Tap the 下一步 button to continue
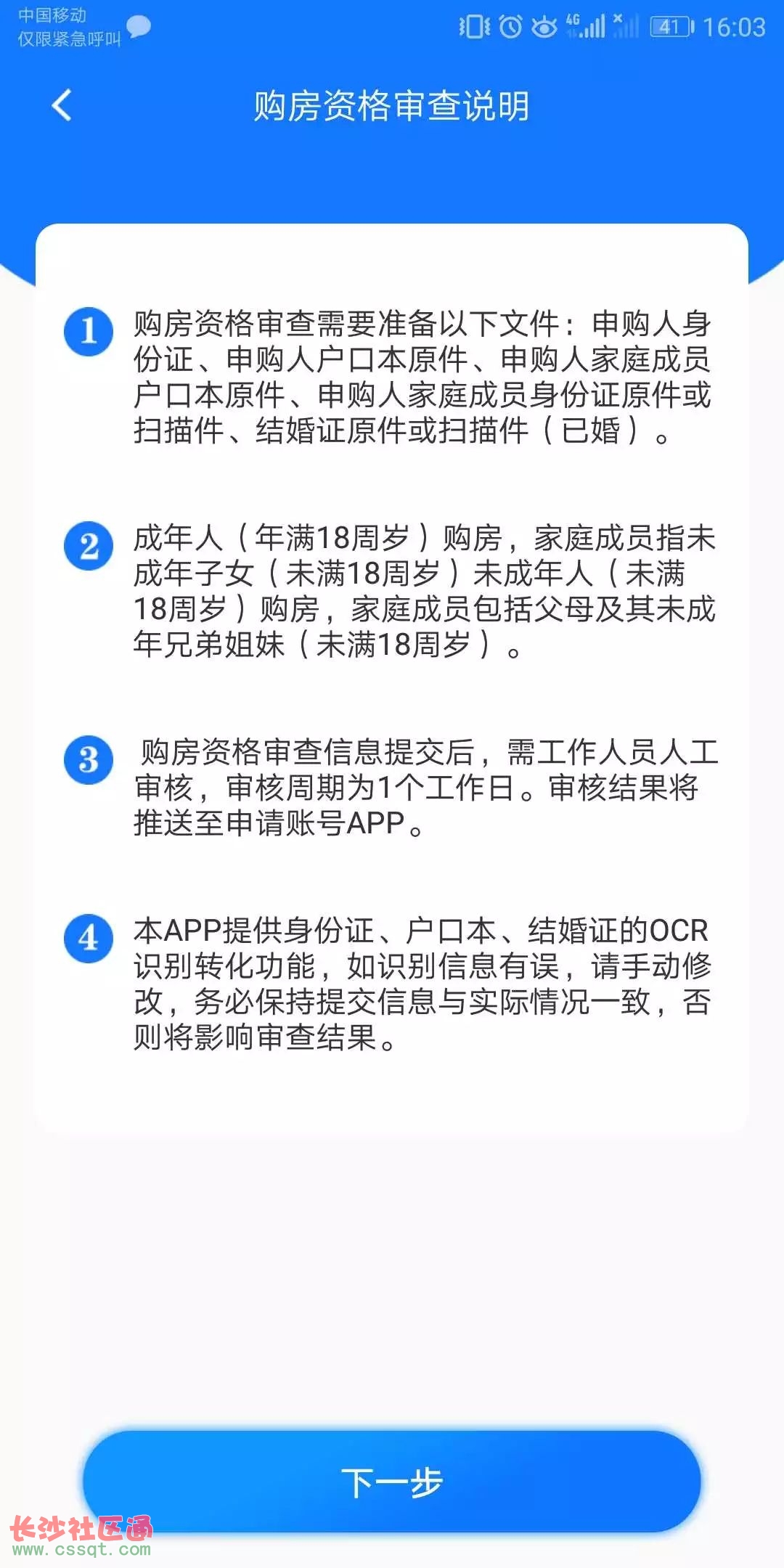784x1568 pixels. tap(392, 1482)
